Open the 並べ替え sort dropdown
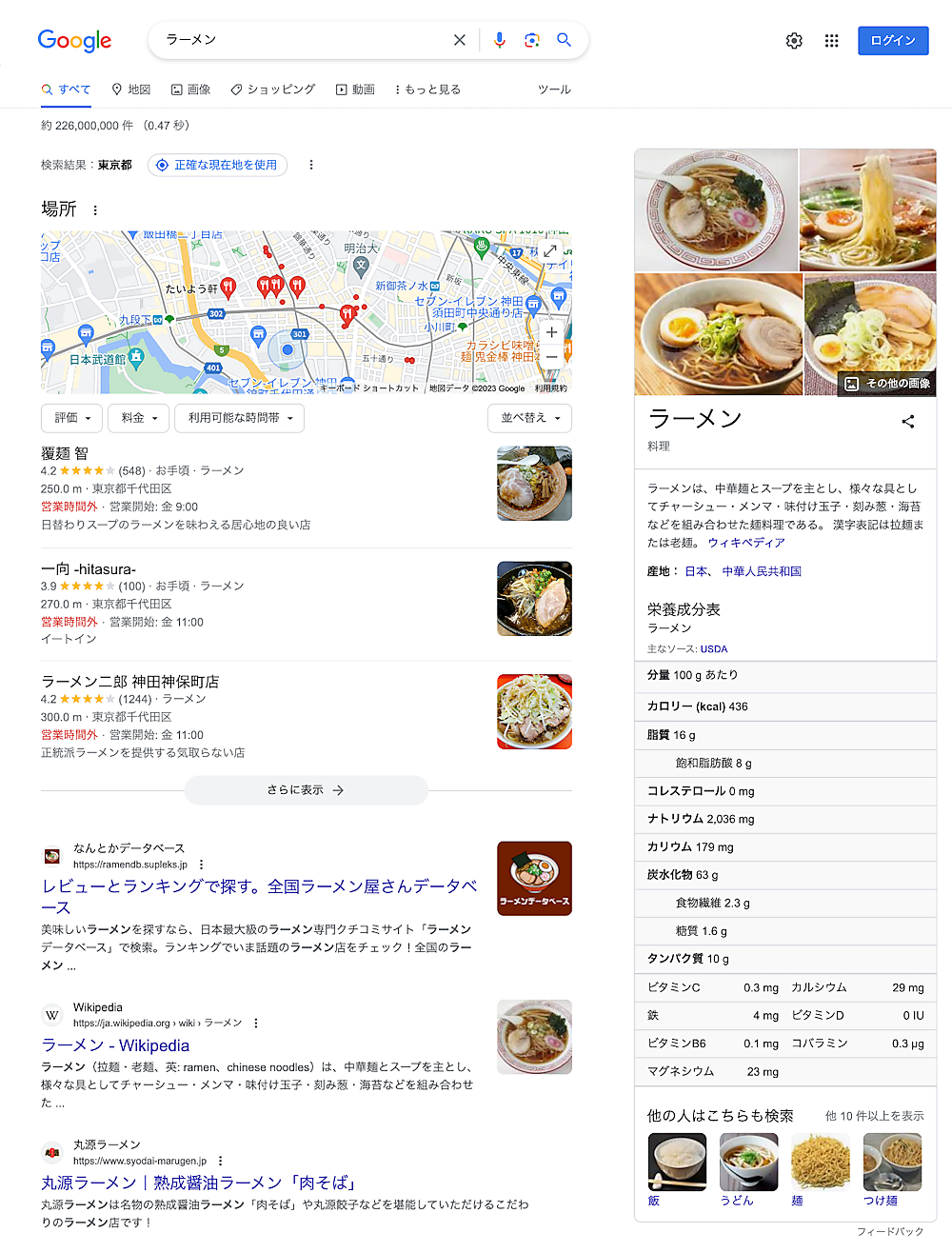 tap(530, 418)
